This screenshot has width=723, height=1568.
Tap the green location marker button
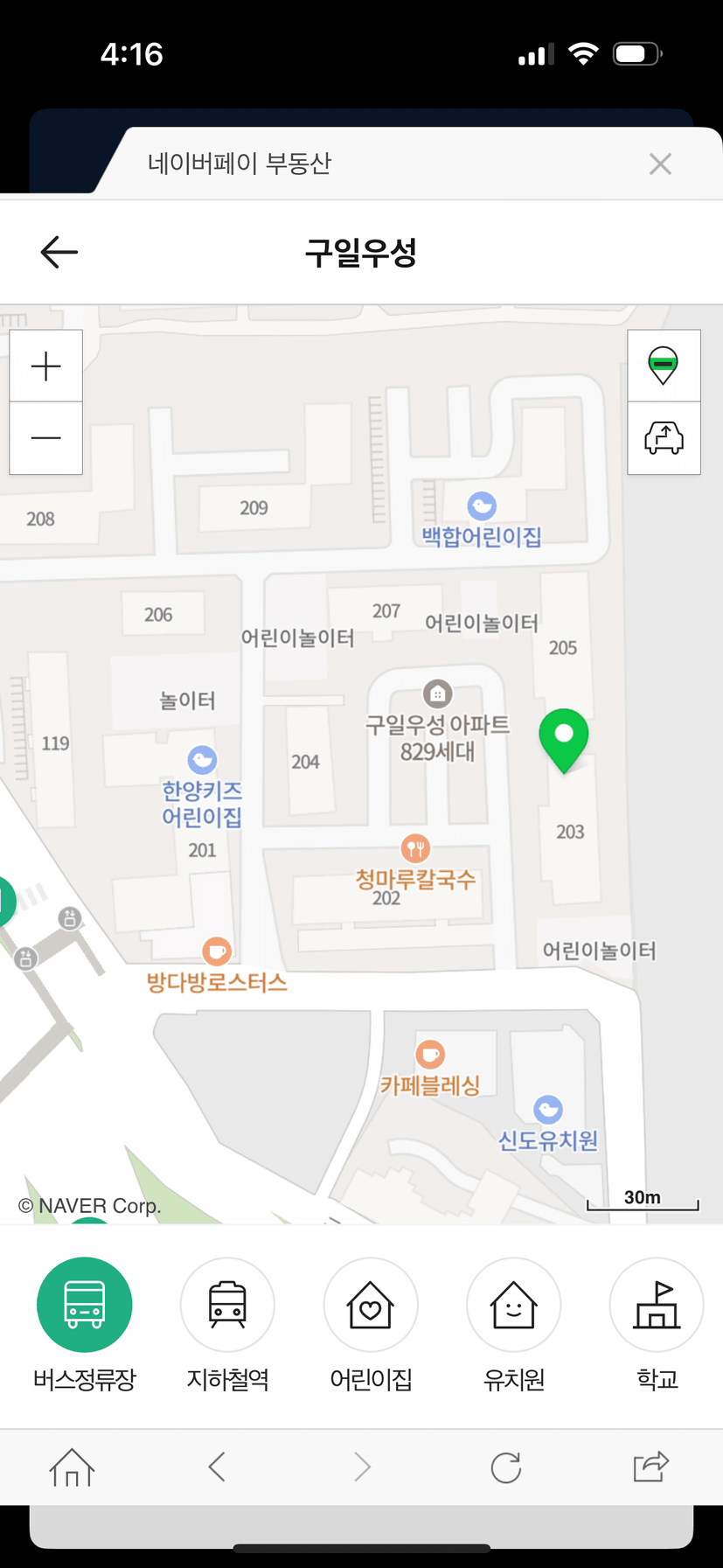(x=664, y=366)
